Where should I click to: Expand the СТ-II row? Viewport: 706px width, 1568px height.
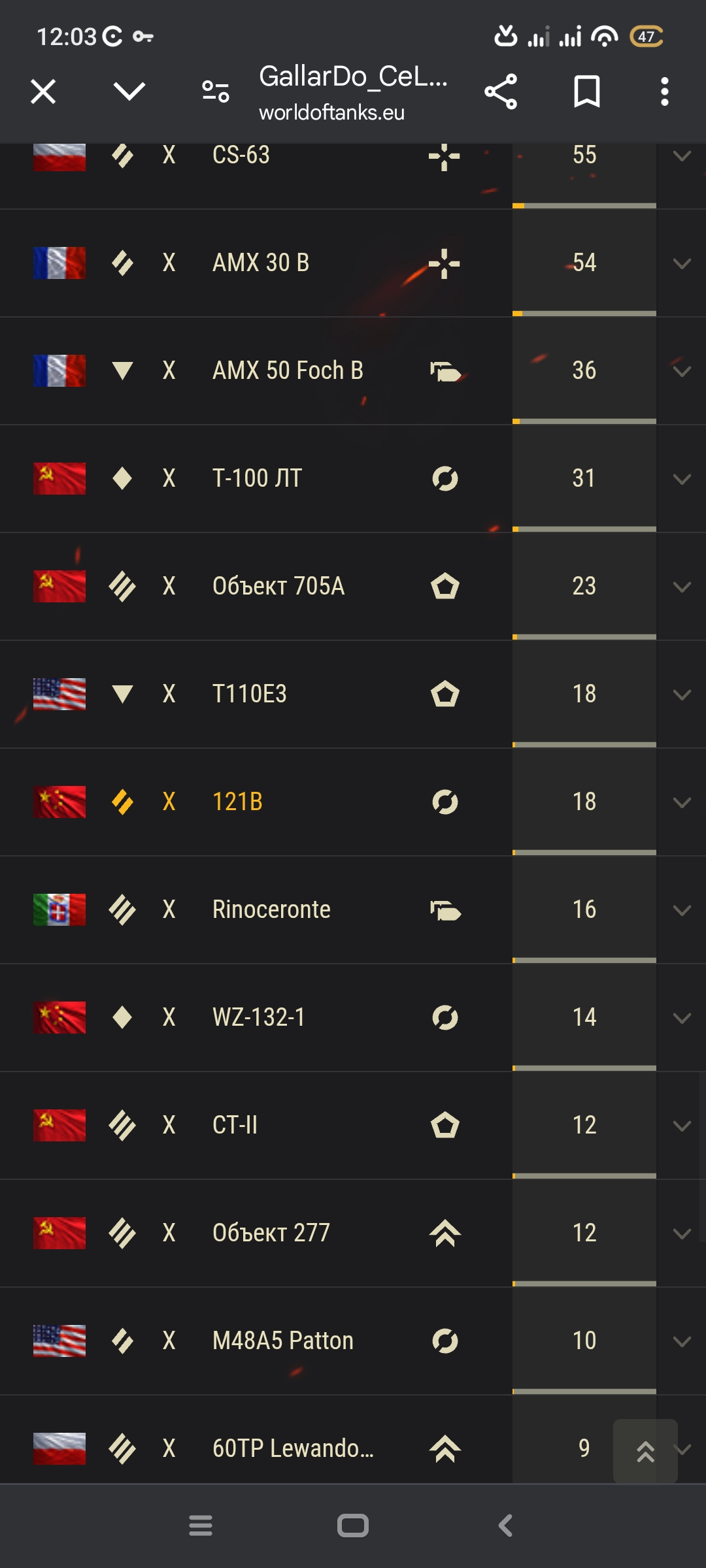pyautogui.click(x=682, y=1126)
